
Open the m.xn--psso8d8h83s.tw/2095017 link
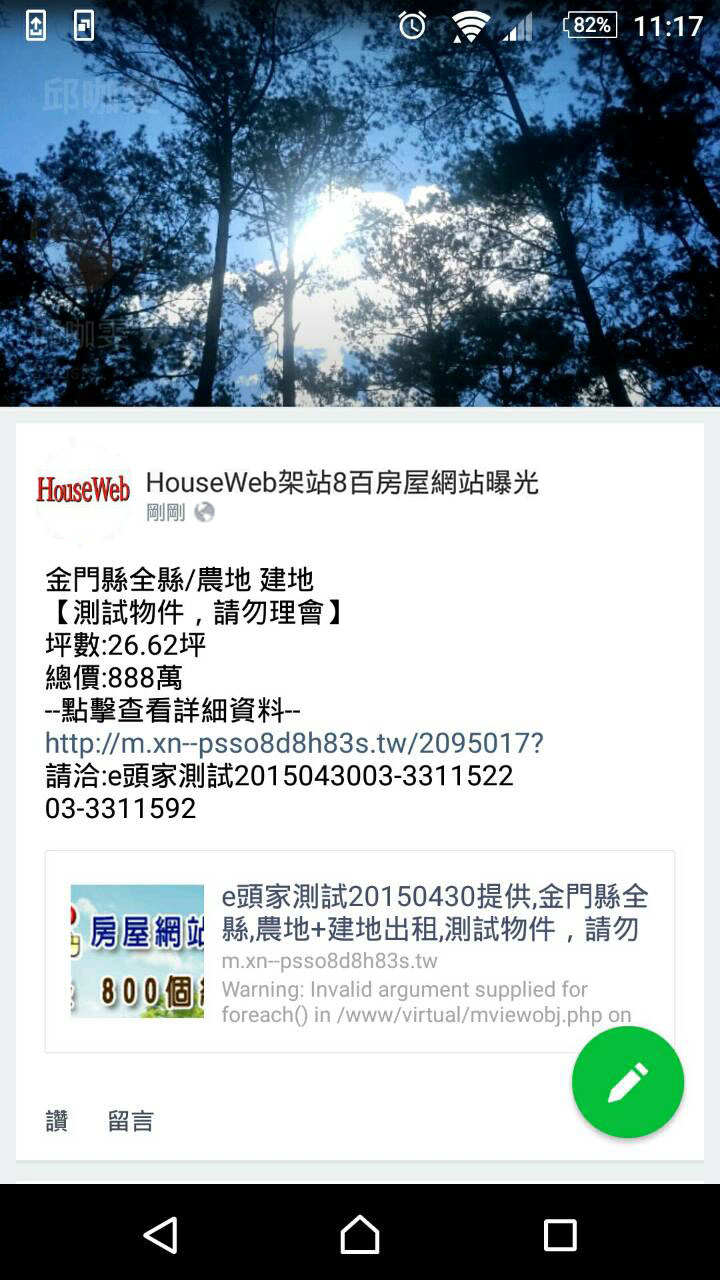294,743
